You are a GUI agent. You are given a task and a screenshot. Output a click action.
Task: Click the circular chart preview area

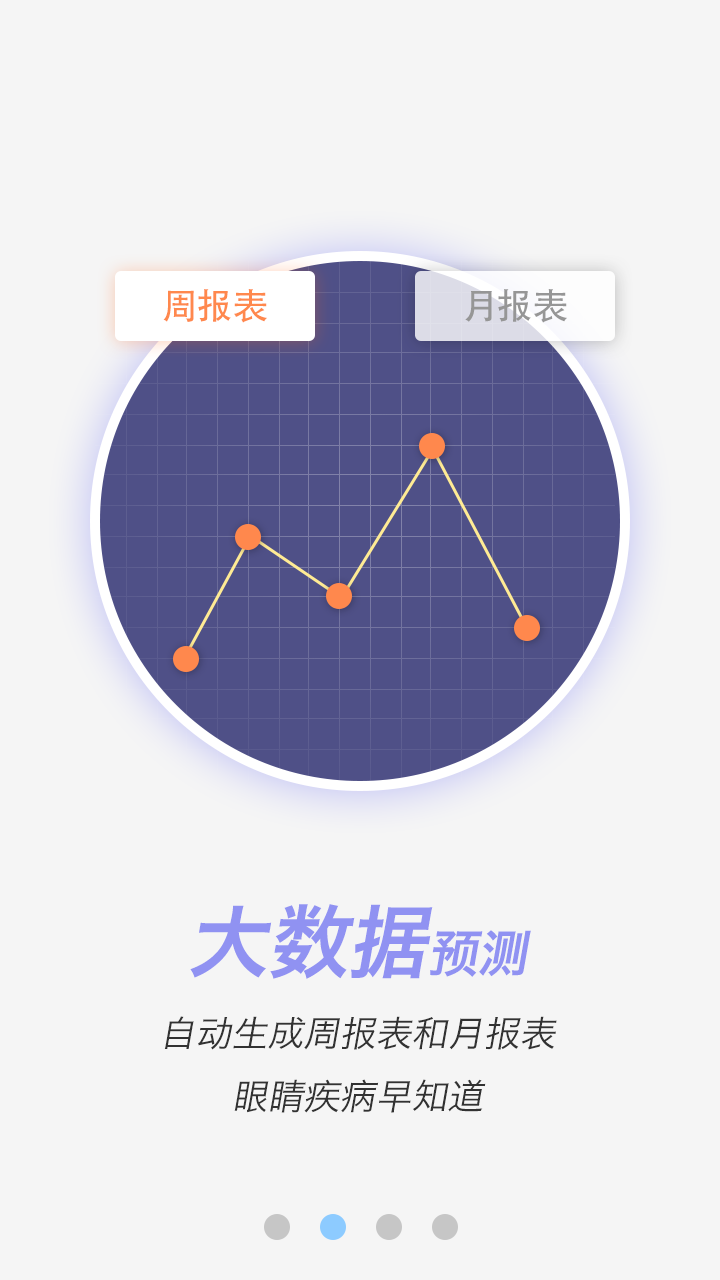point(360,520)
